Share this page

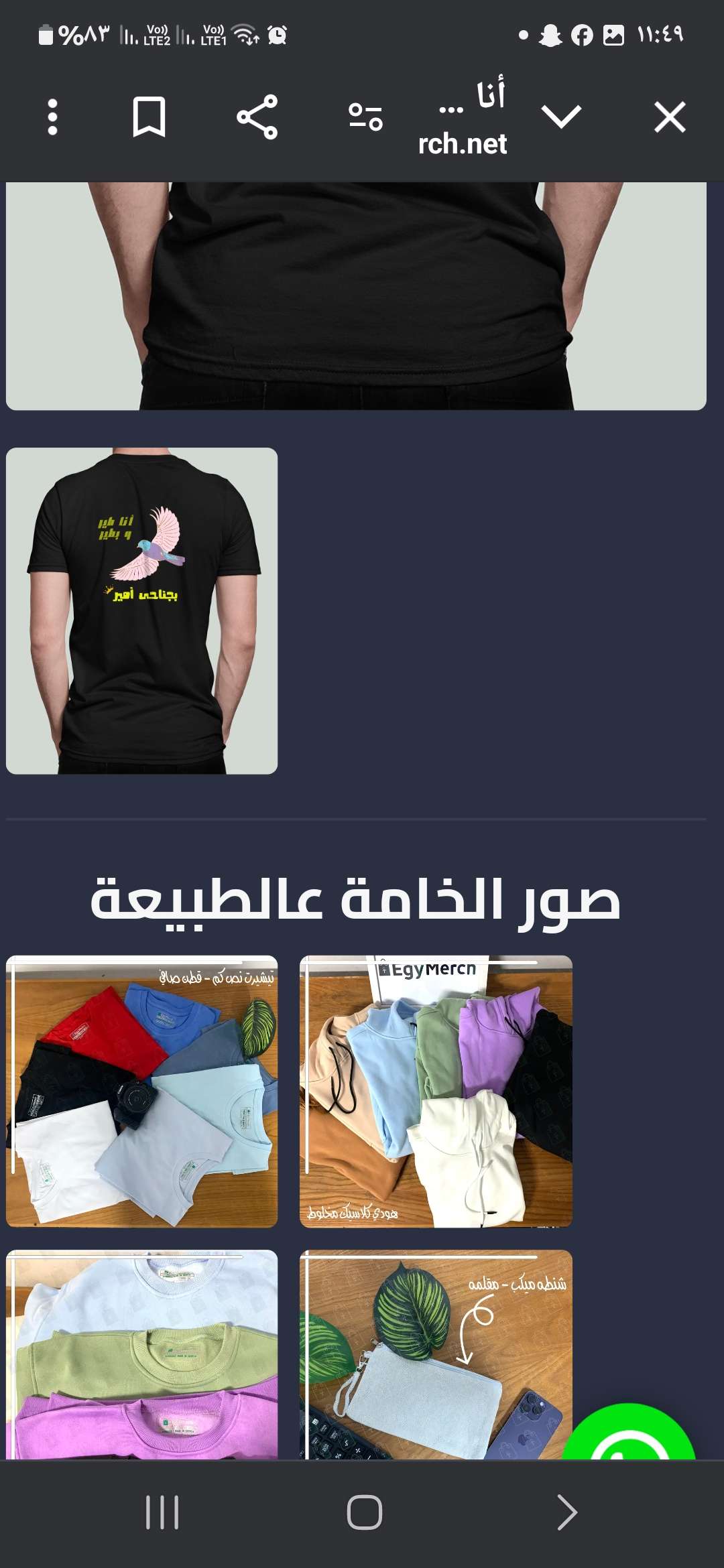point(257,117)
